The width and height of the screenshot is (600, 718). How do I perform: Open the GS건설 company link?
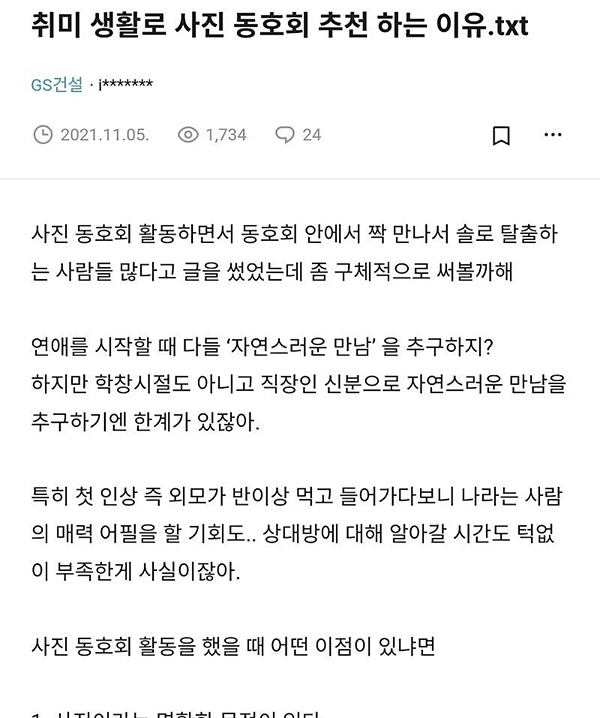pos(57,84)
